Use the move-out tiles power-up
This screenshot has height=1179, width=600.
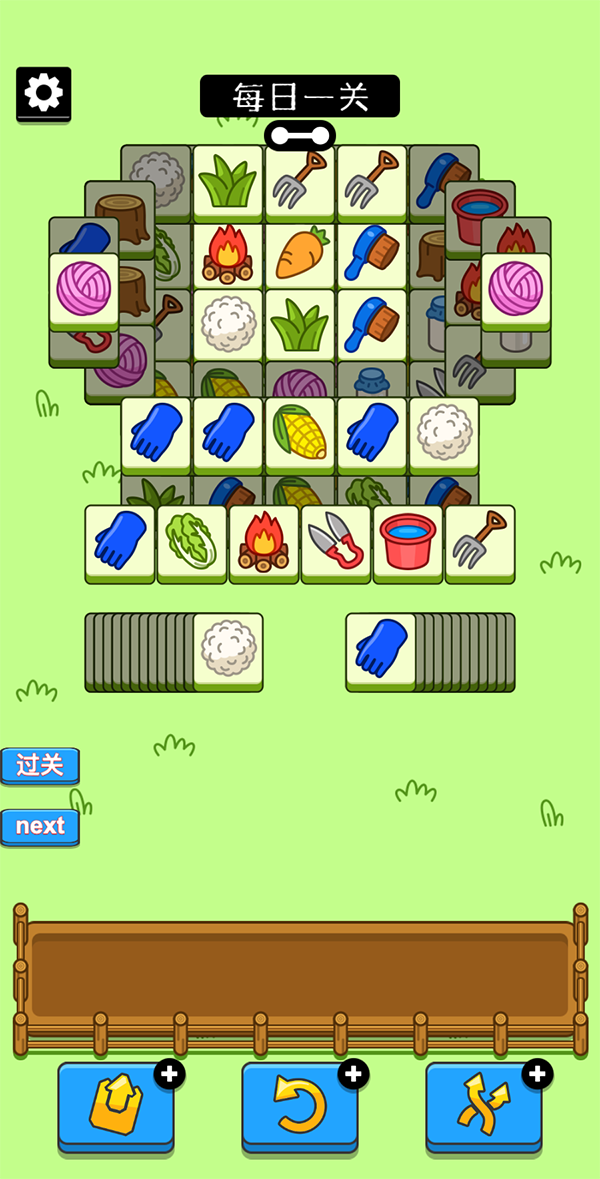click(116, 1106)
